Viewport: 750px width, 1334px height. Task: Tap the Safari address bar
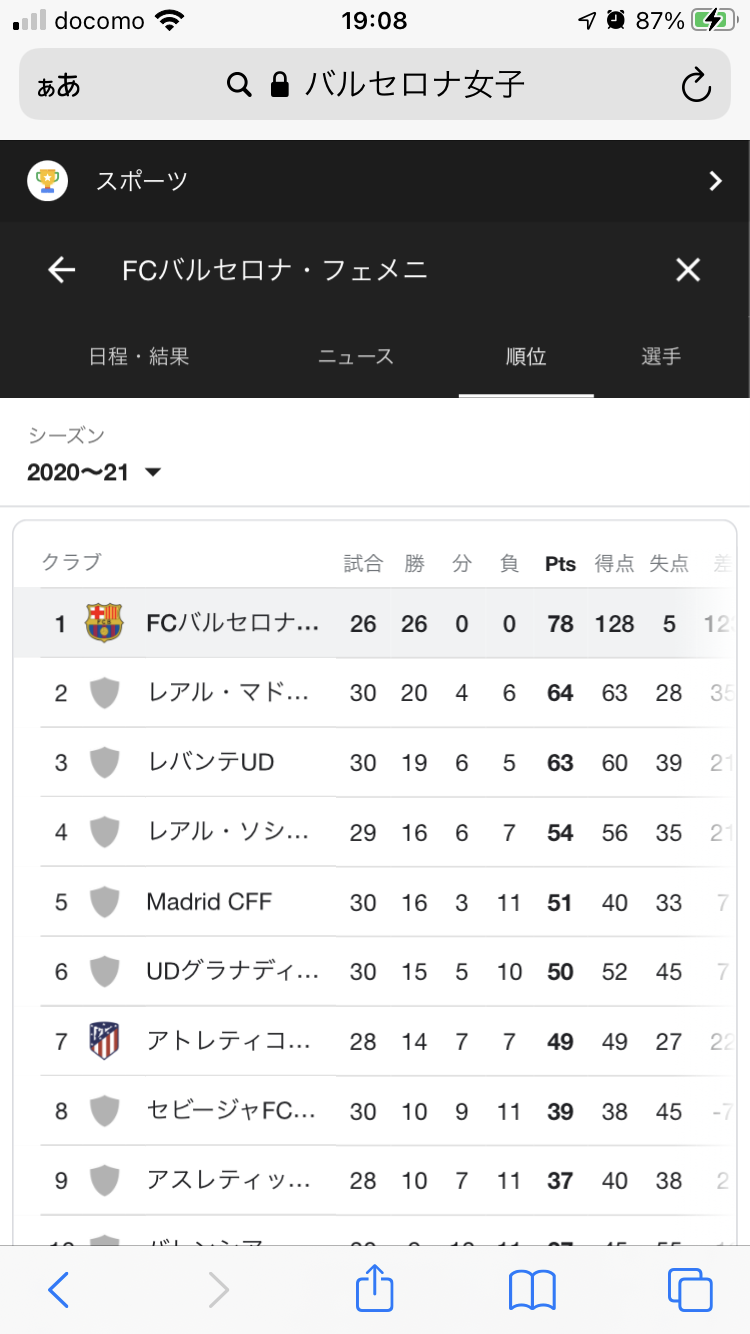375,85
